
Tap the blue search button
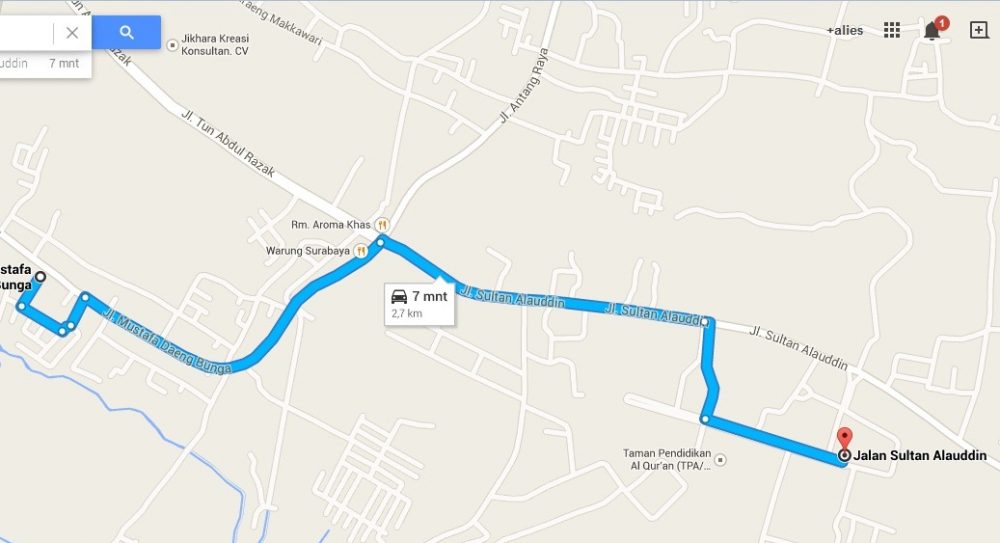[x=127, y=32]
